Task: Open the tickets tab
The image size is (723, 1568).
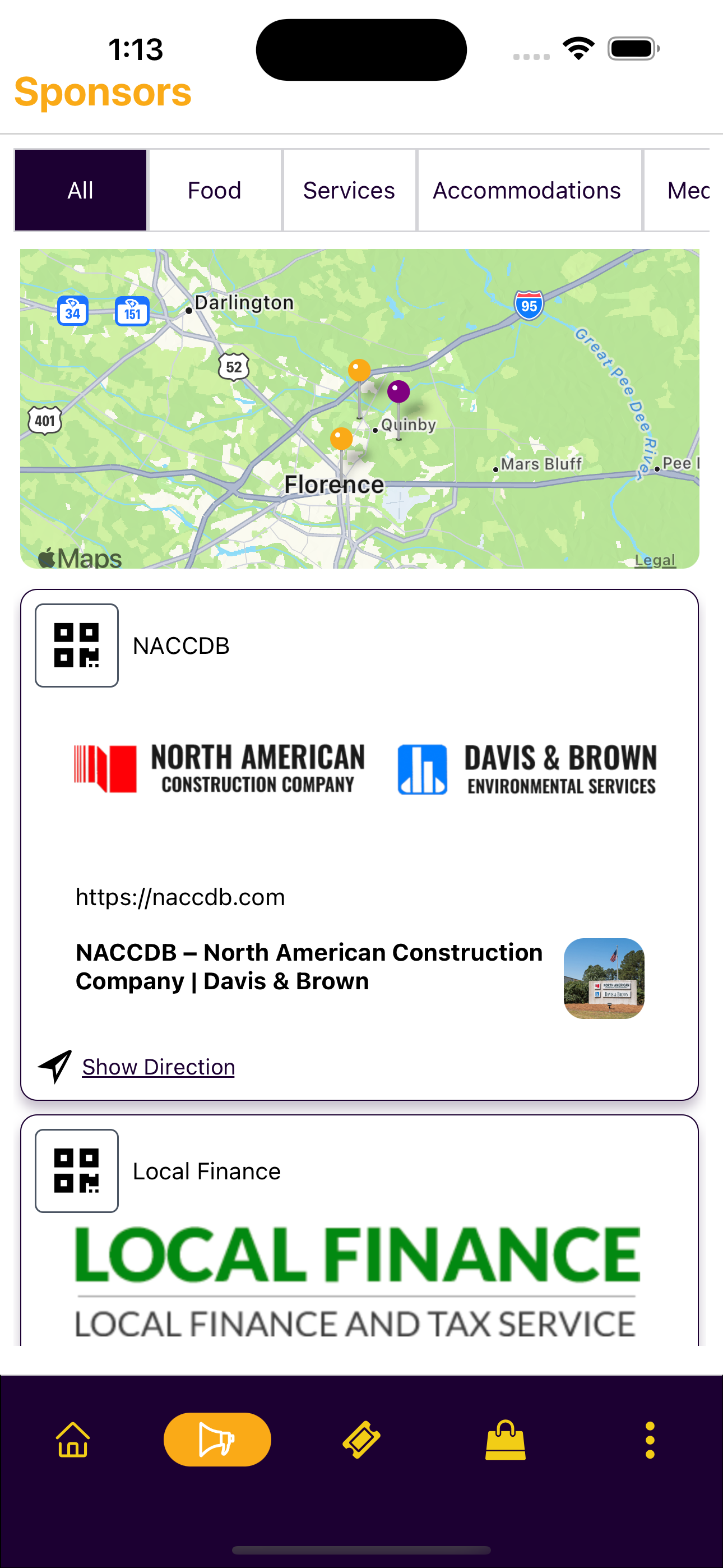Action: (x=361, y=1440)
